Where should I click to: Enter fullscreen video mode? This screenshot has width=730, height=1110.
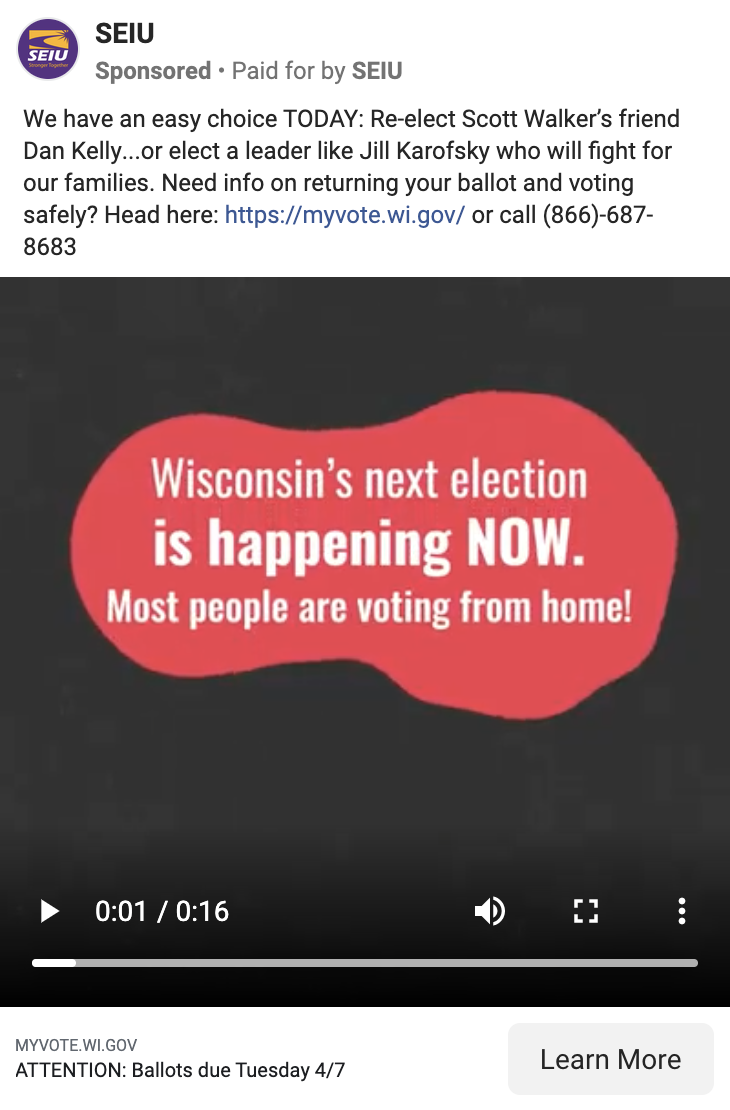[585, 911]
